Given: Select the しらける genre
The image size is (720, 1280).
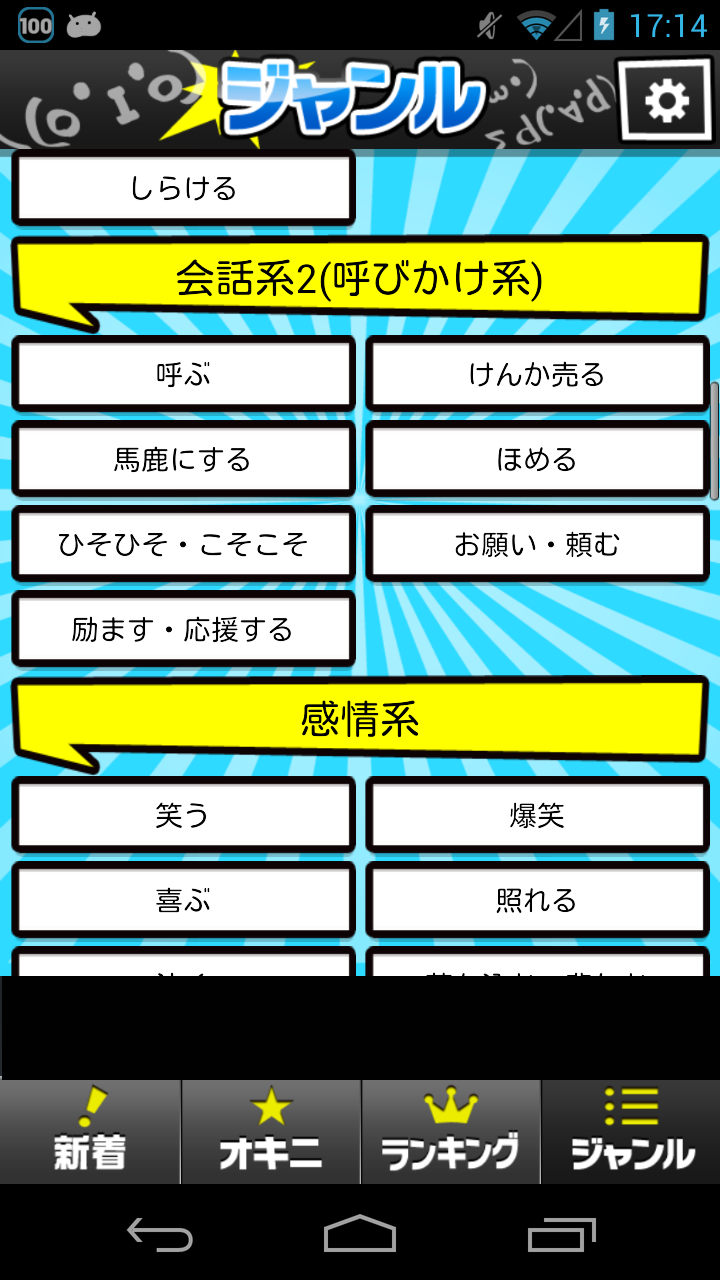Looking at the screenshot, I should [x=183, y=188].
